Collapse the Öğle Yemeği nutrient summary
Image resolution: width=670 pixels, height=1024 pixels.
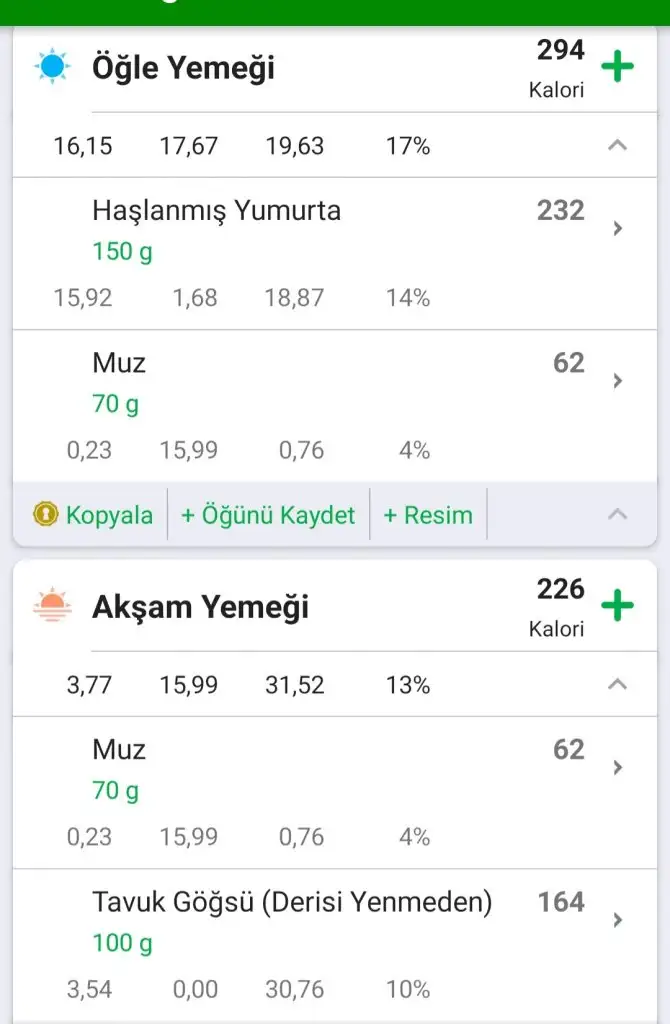point(617,146)
